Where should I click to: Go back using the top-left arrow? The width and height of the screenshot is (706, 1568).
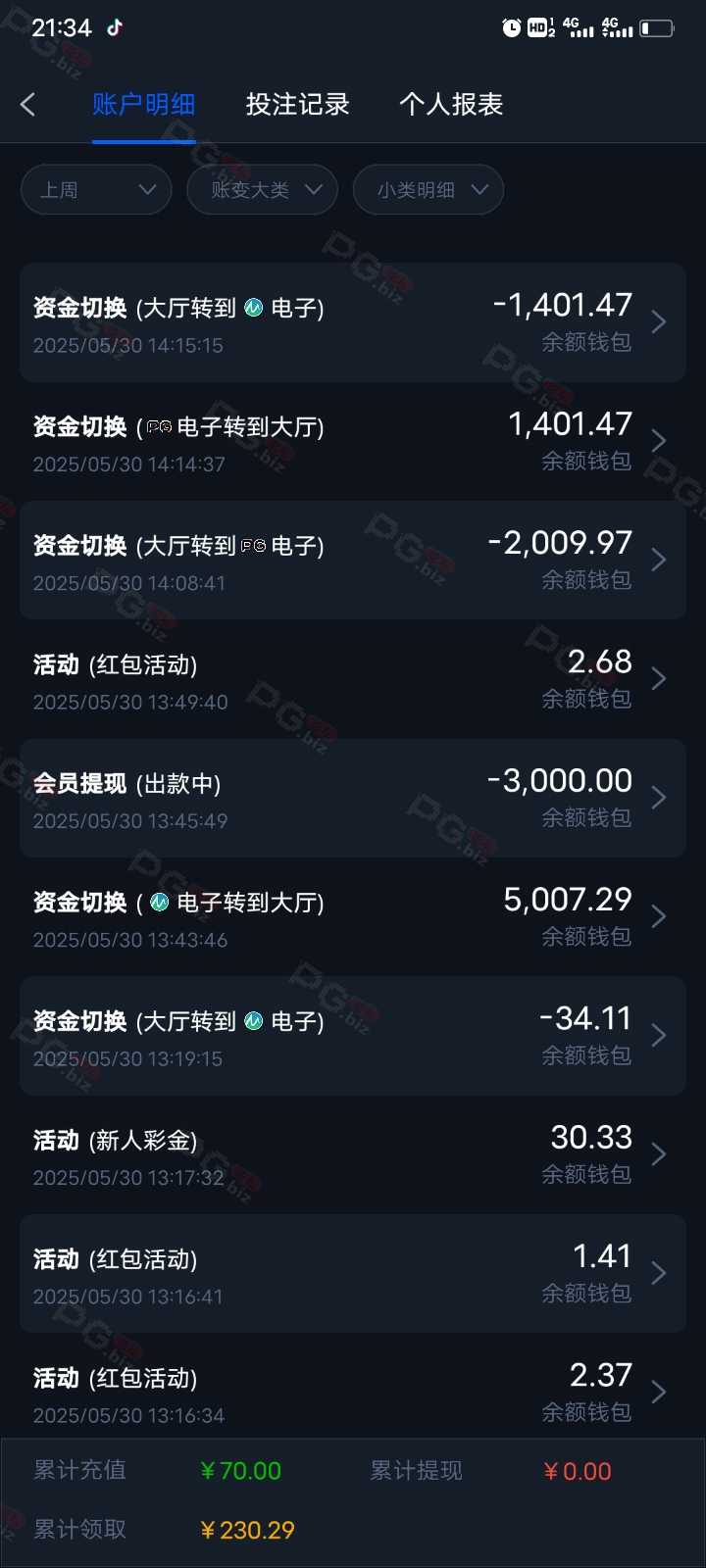(x=27, y=105)
